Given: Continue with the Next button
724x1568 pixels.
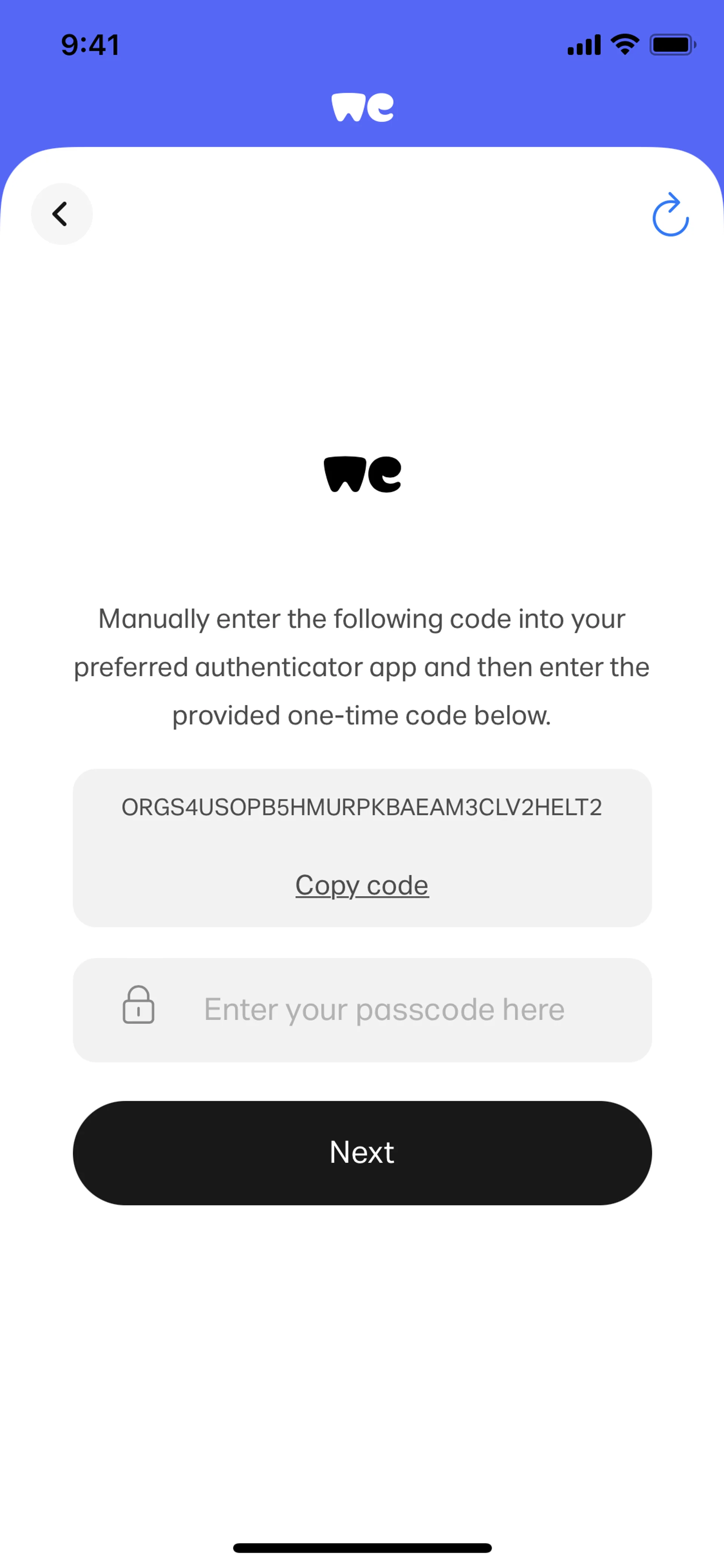Looking at the screenshot, I should pos(362,1152).
